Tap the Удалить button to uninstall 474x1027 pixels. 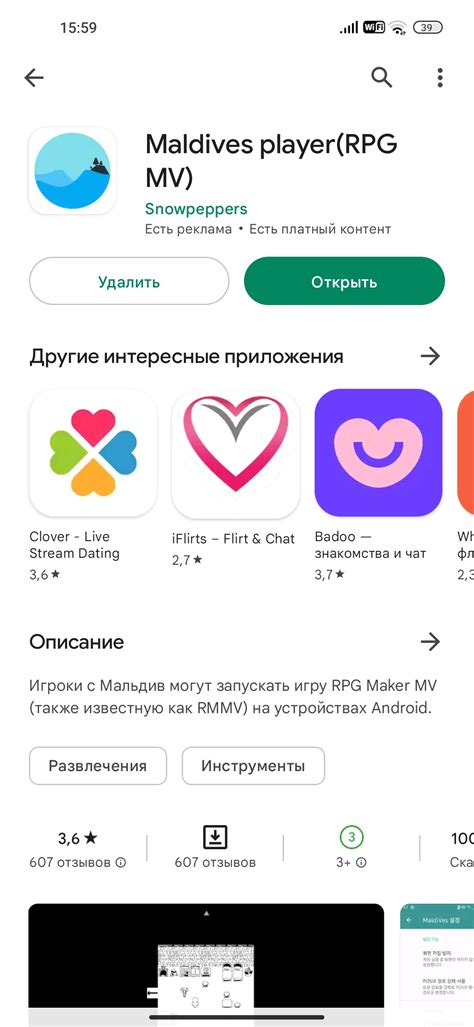point(129,282)
